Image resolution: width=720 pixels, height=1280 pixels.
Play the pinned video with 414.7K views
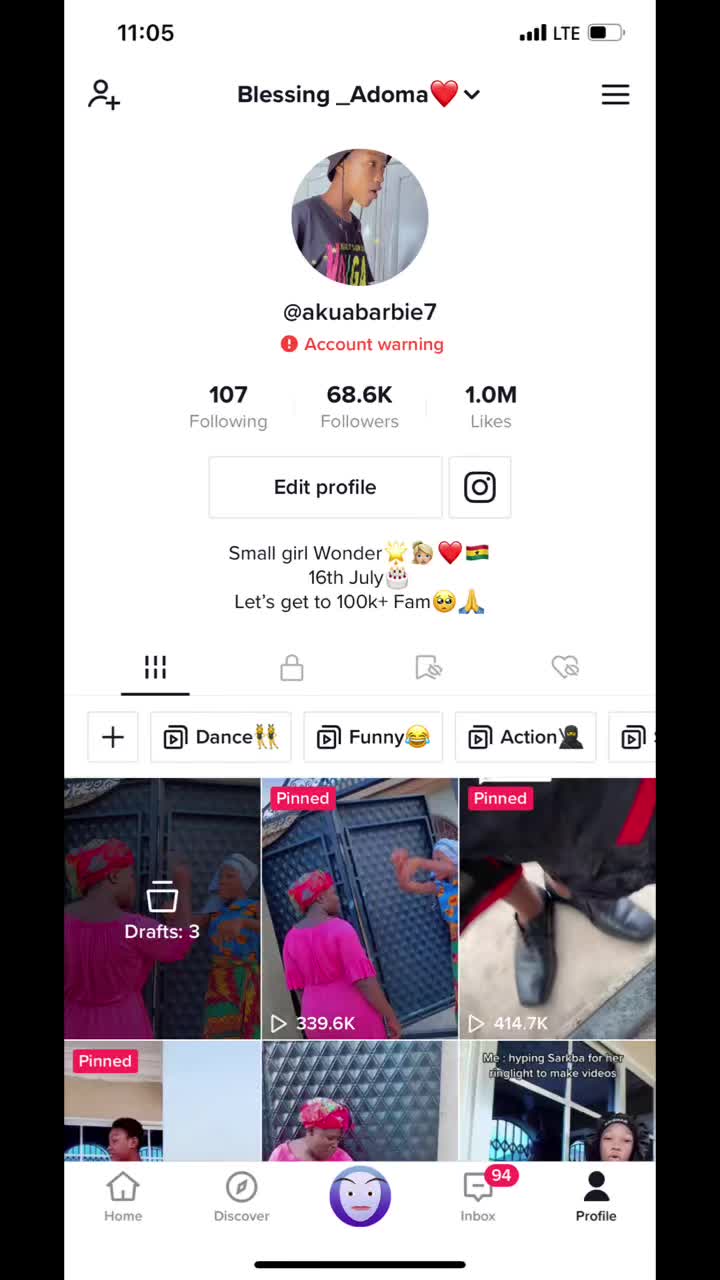point(558,908)
